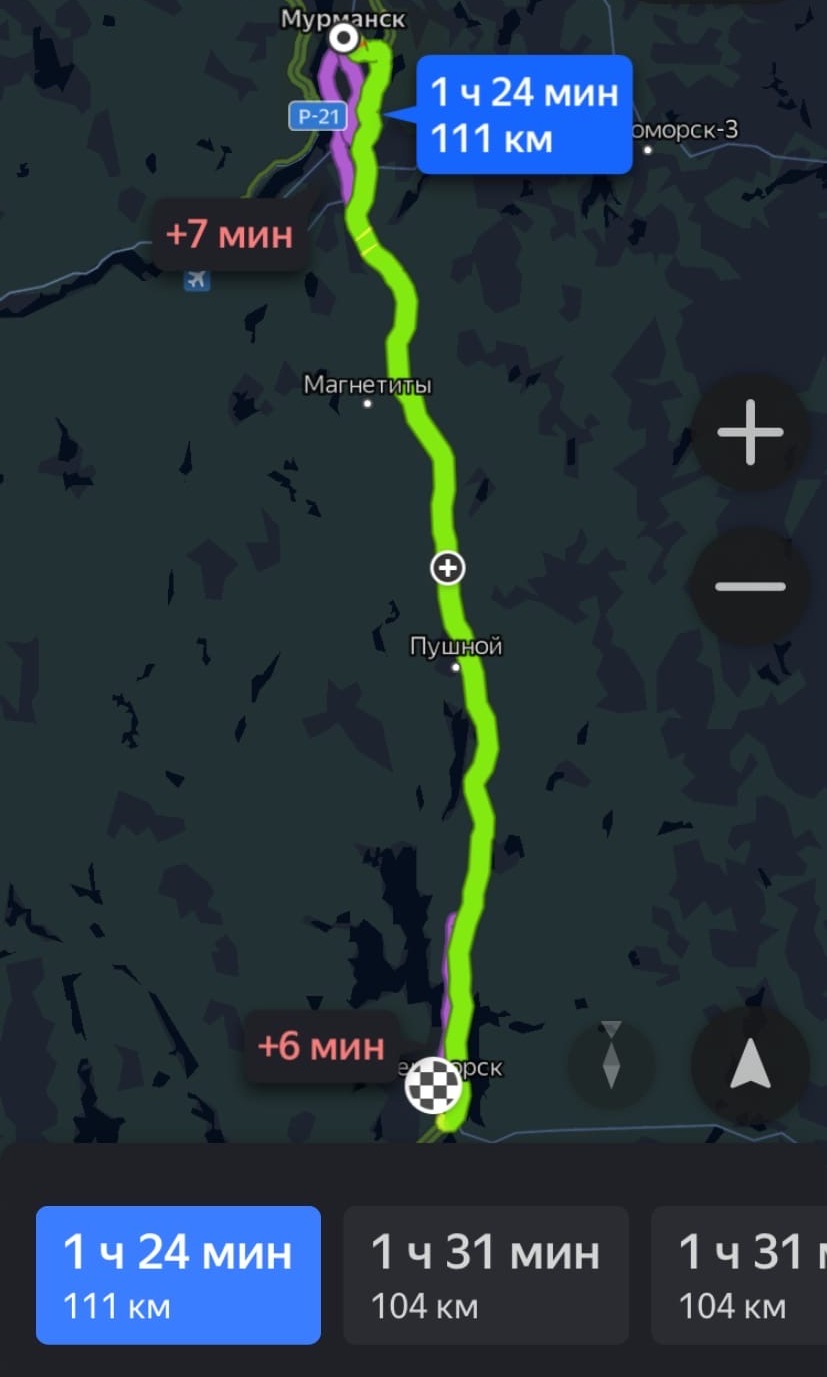Add a waypoint with the plus marker
The height and width of the screenshot is (1377, 827).
(447, 568)
